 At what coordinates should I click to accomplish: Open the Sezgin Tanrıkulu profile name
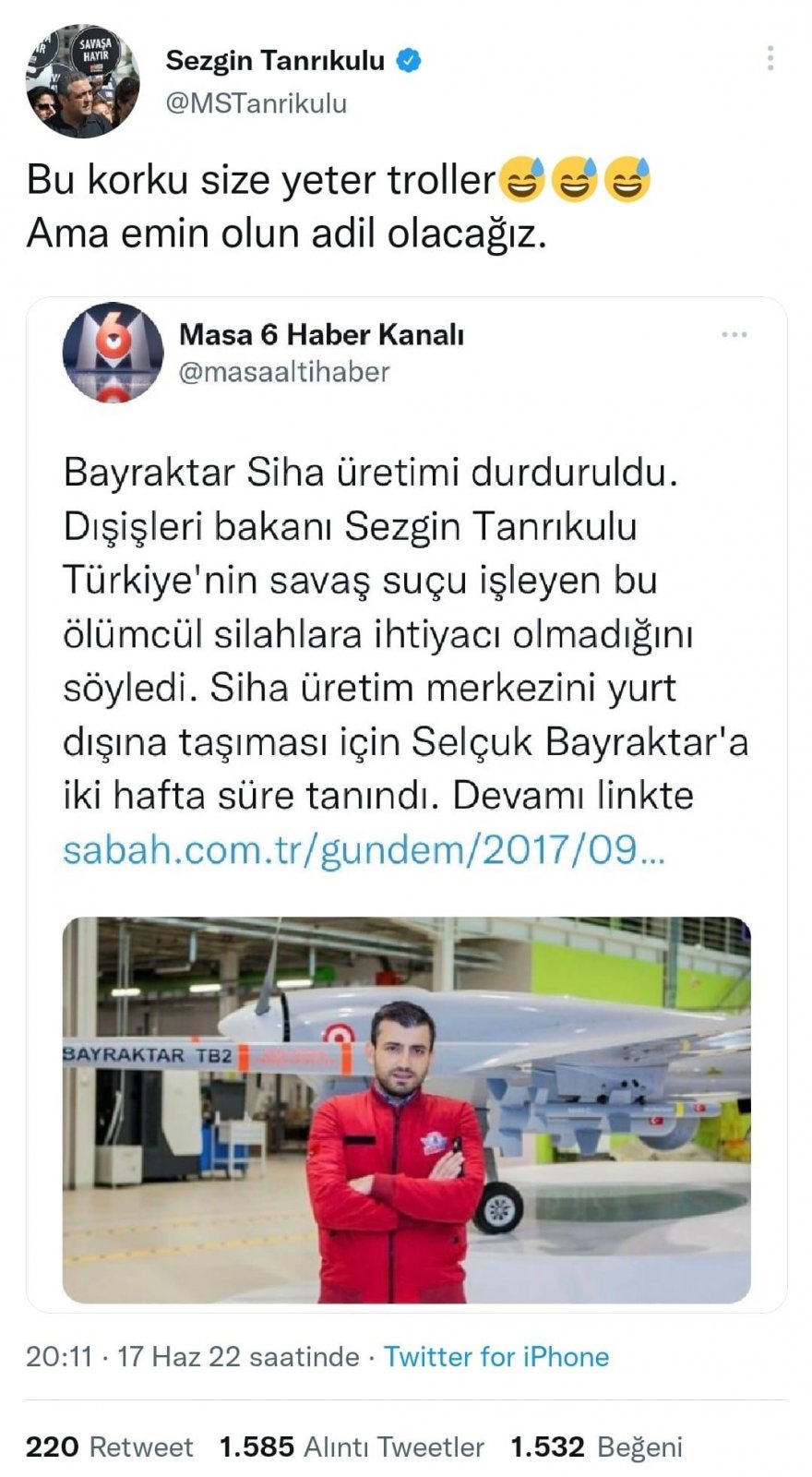(275, 61)
